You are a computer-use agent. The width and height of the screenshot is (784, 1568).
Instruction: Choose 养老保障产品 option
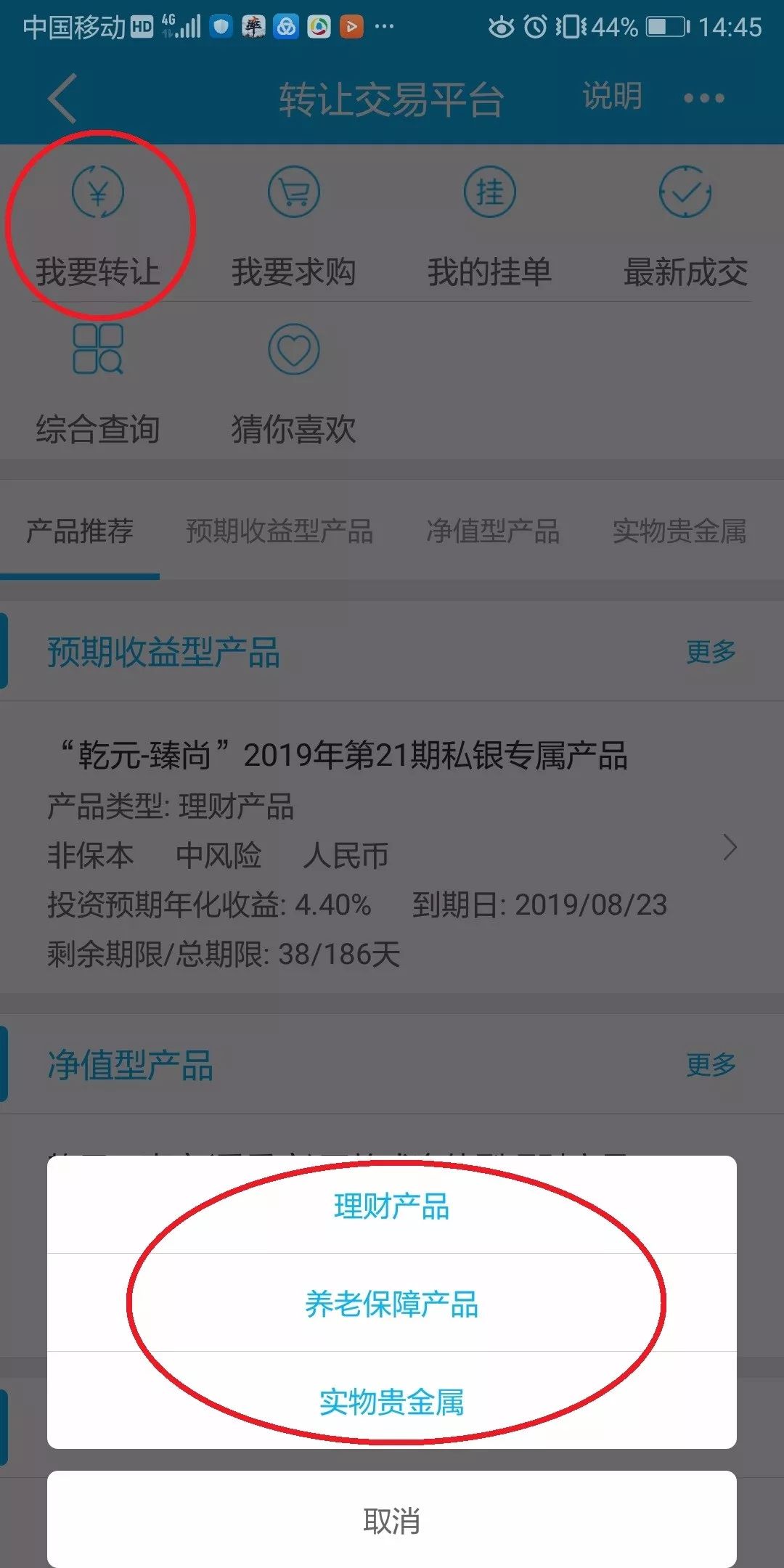[391, 1304]
